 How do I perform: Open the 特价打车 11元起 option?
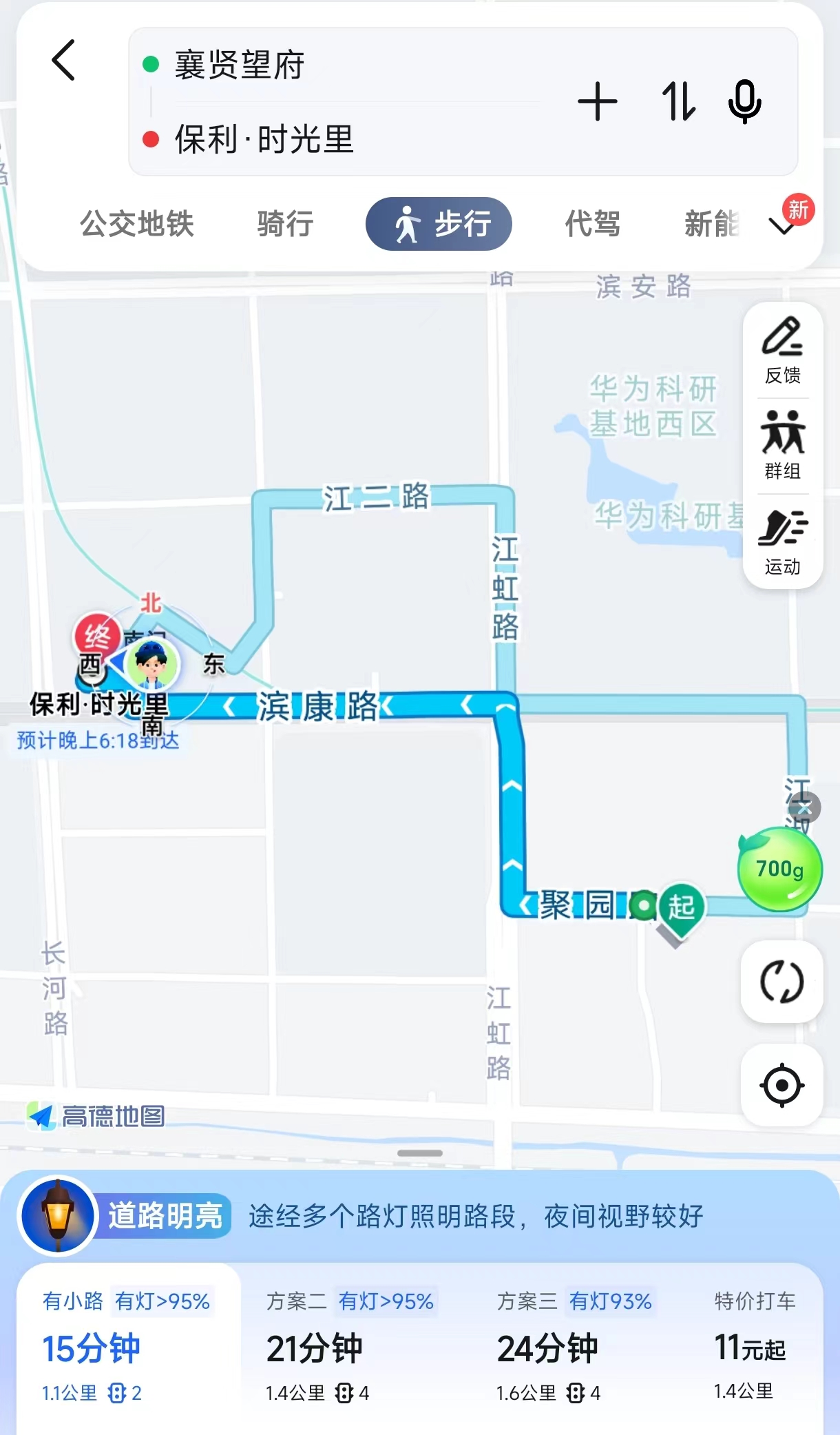click(x=754, y=1347)
